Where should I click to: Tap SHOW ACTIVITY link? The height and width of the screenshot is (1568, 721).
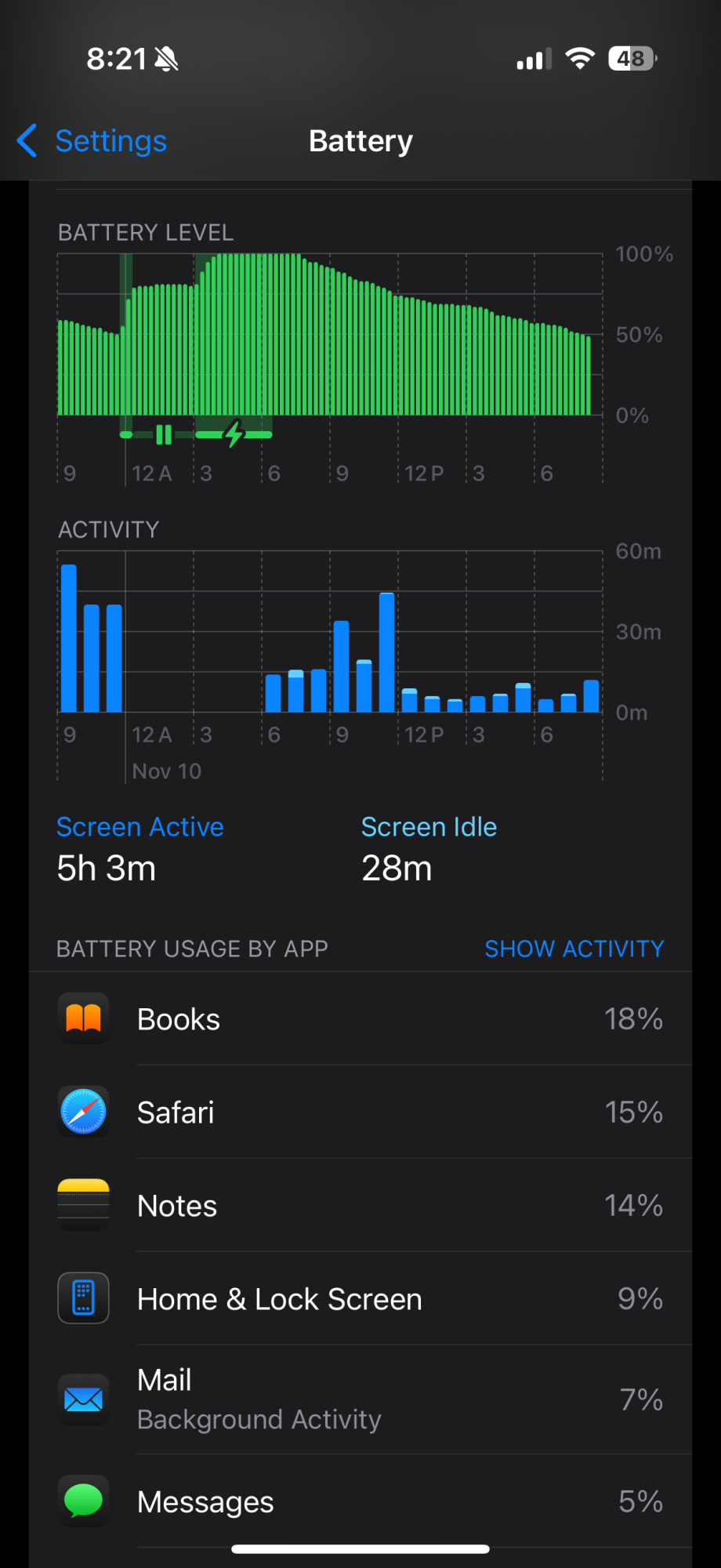point(574,949)
